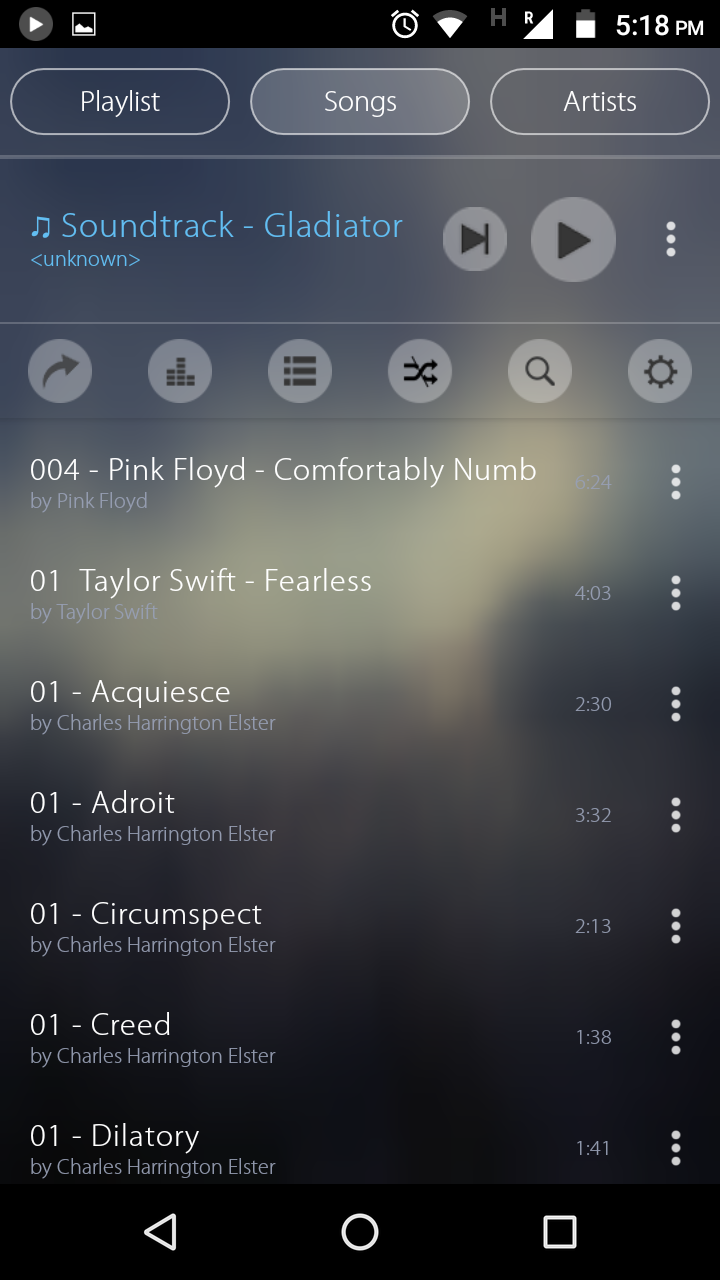Open the list view icon
The width and height of the screenshot is (720, 1280).
pos(300,371)
